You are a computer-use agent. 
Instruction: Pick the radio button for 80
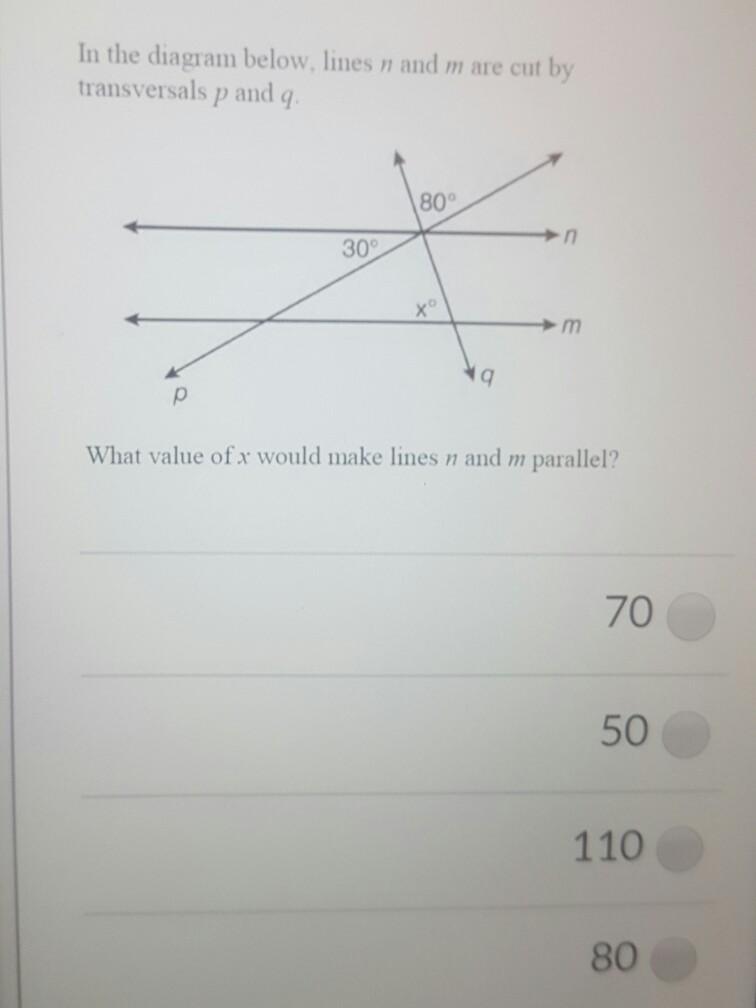[x=674, y=960]
